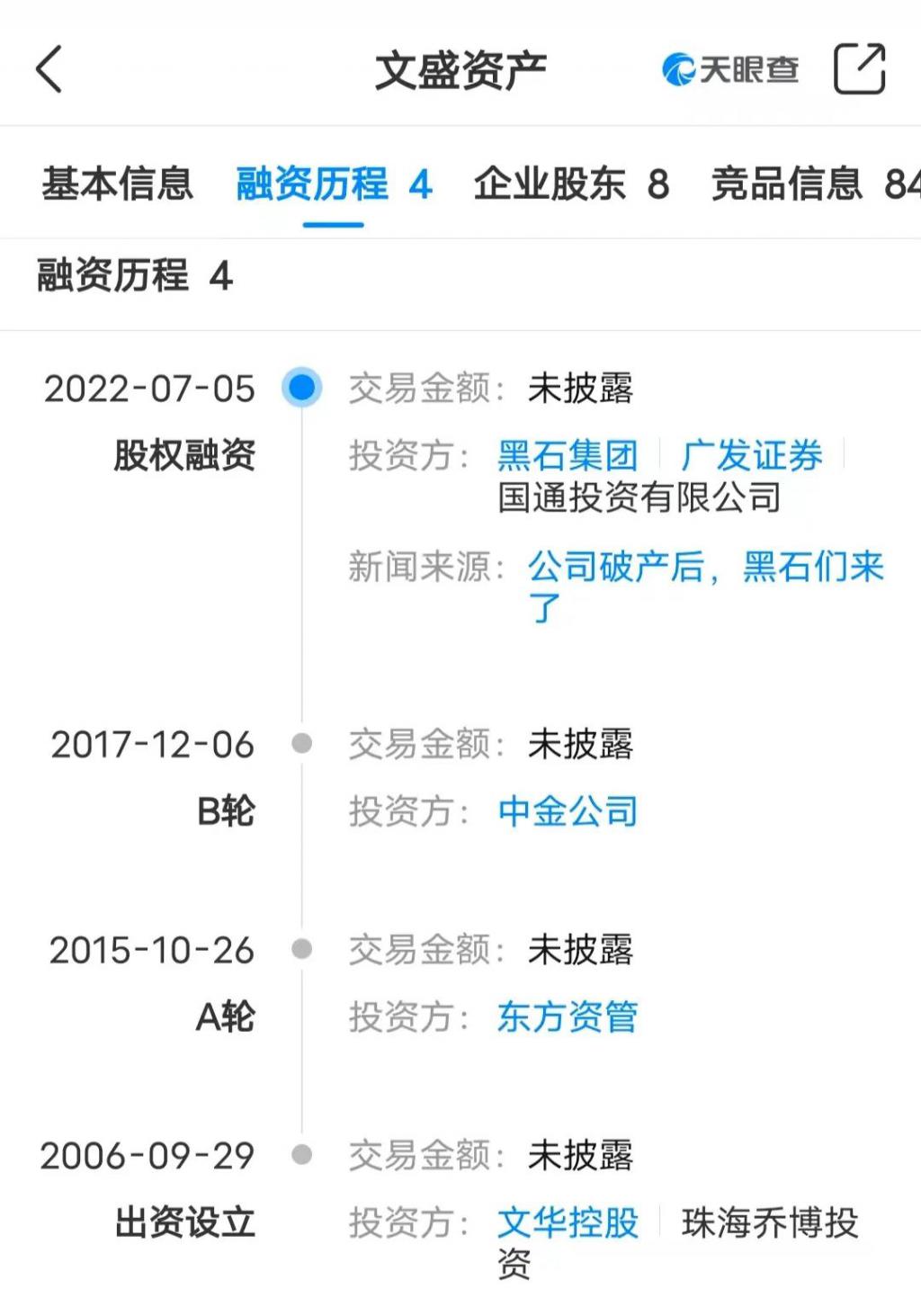Open investor 中金公司
This screenshot has width=921, height=1316.
point(568,811)
